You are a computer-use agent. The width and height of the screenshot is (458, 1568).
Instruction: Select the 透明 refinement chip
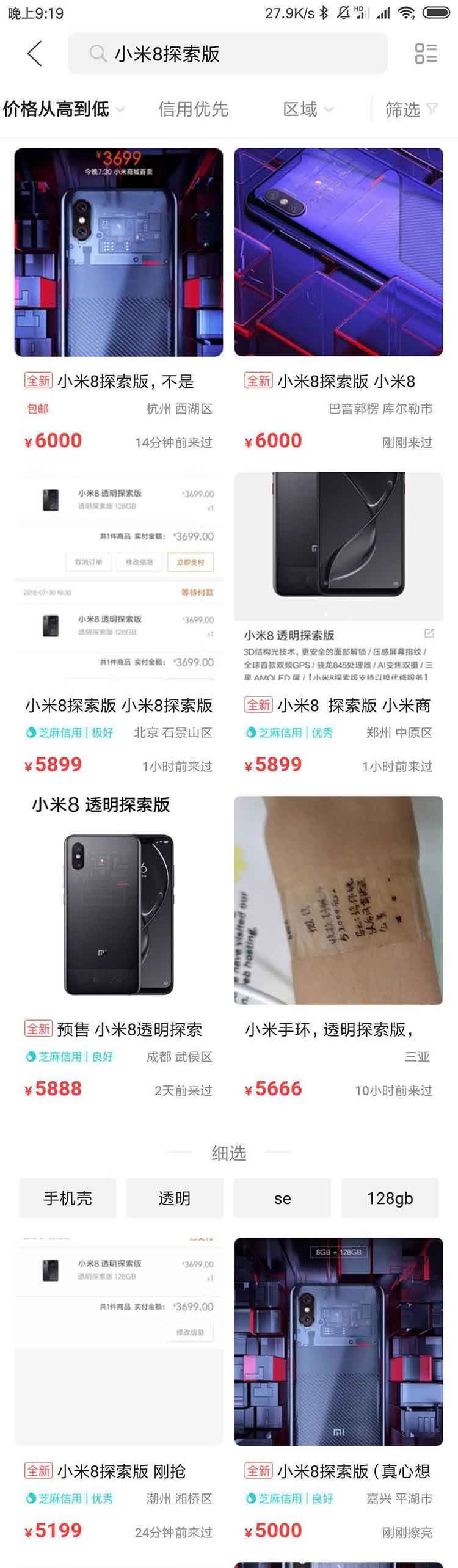pos(175,1198)
